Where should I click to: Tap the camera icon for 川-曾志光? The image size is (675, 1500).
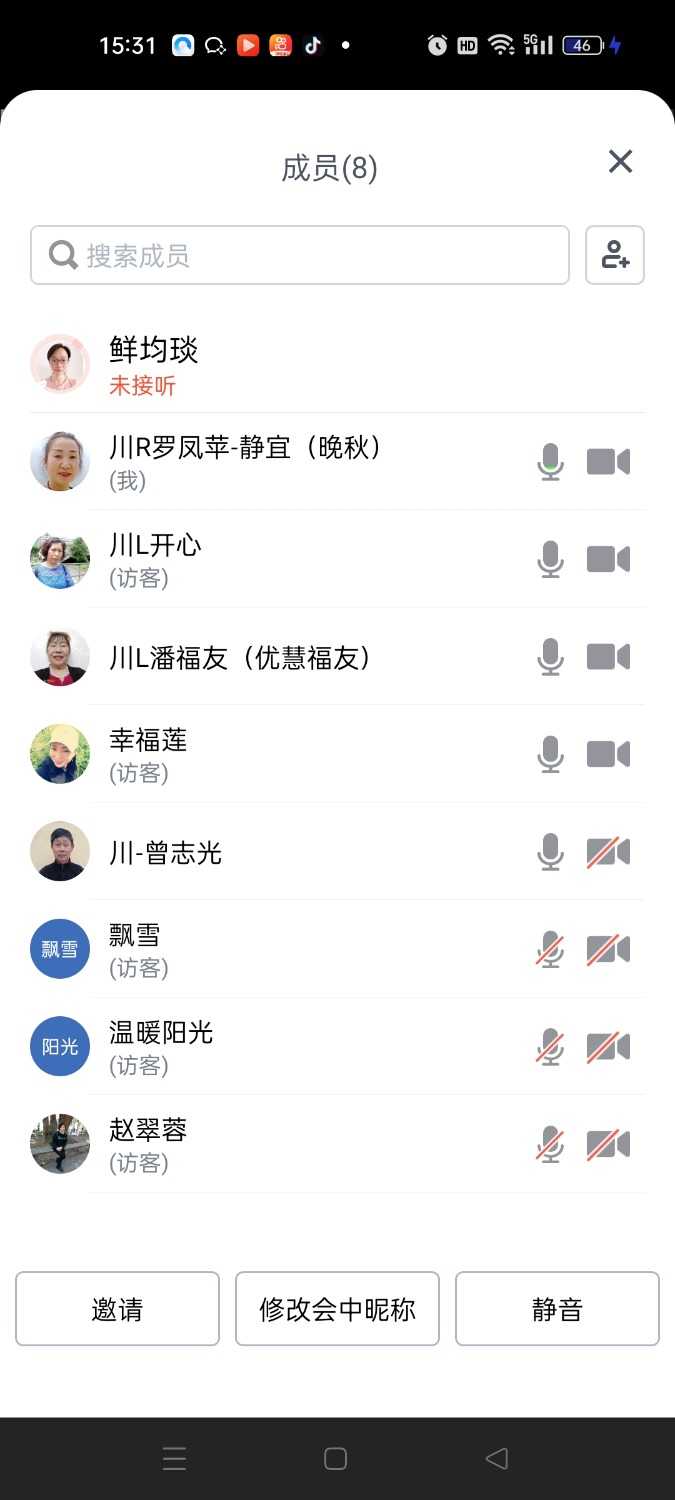[608, 852]
